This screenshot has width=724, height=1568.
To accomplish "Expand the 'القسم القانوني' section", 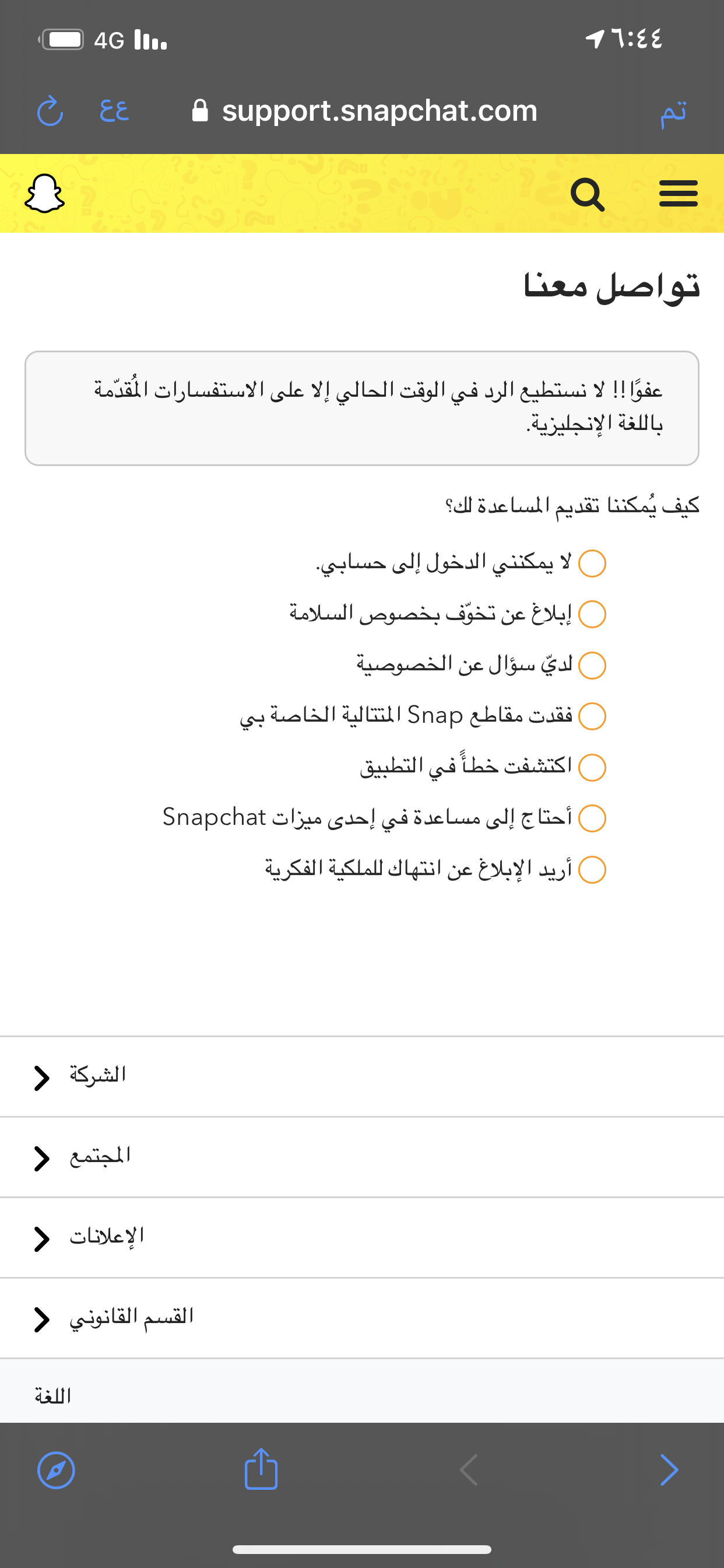I will tap(362, 1318).
